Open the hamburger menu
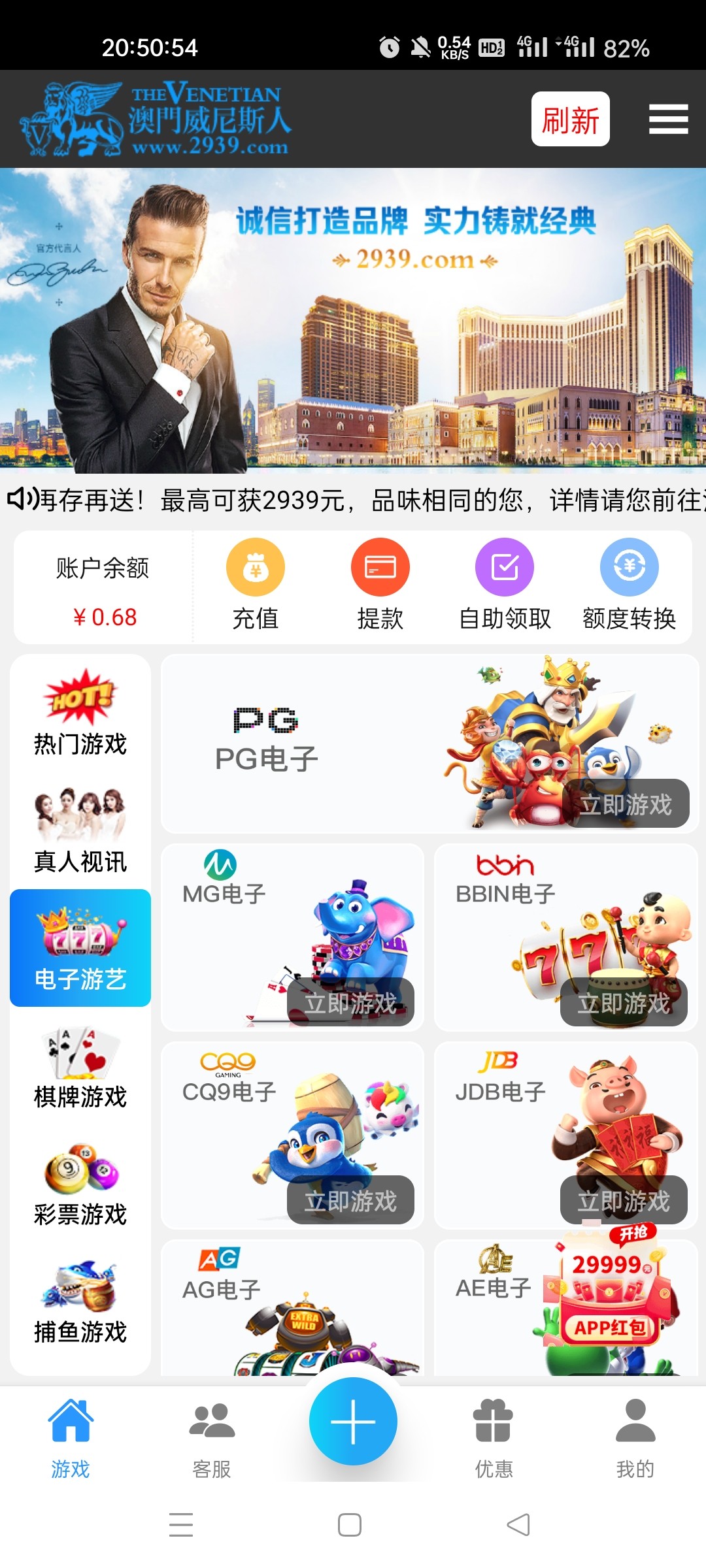 click(668, 120)
